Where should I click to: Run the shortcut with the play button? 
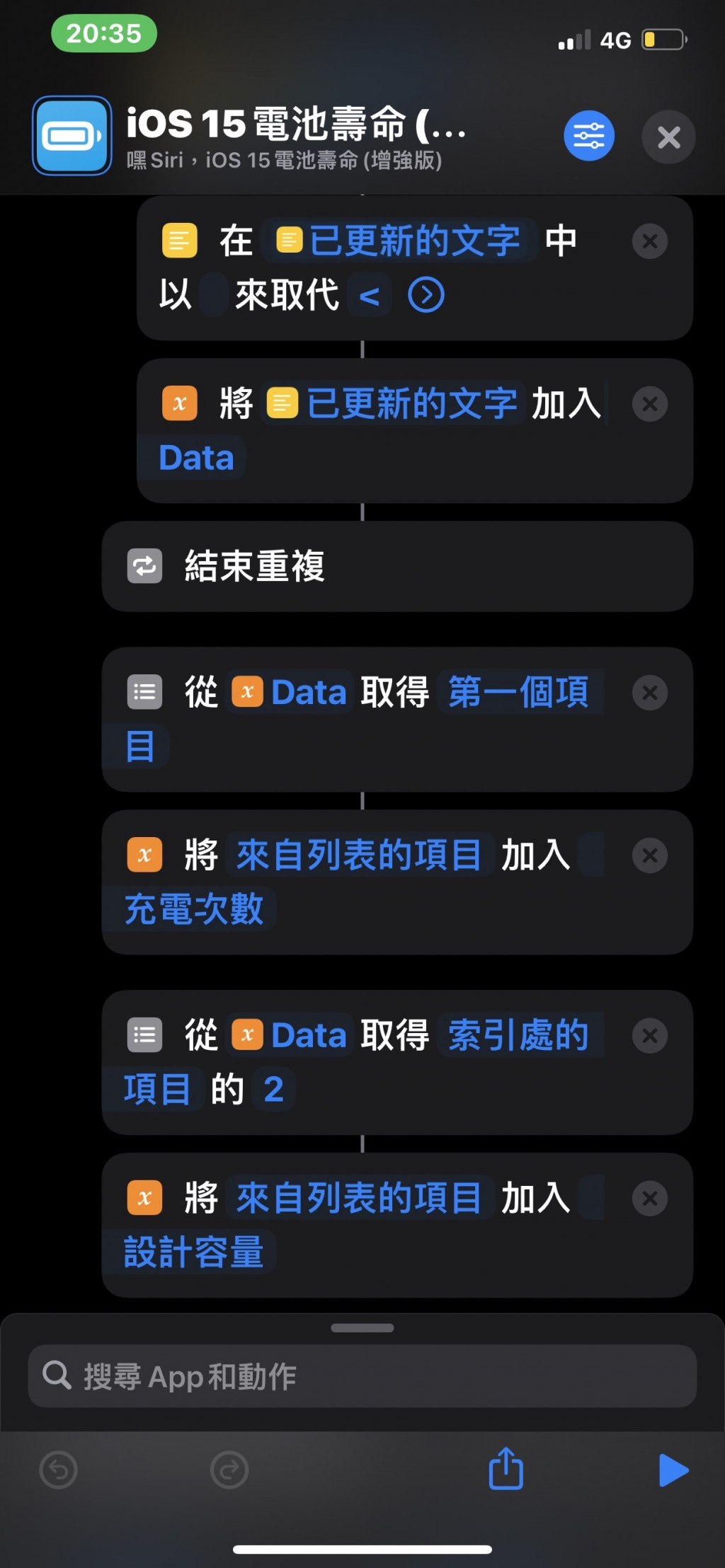click(x=673, y=1470)
